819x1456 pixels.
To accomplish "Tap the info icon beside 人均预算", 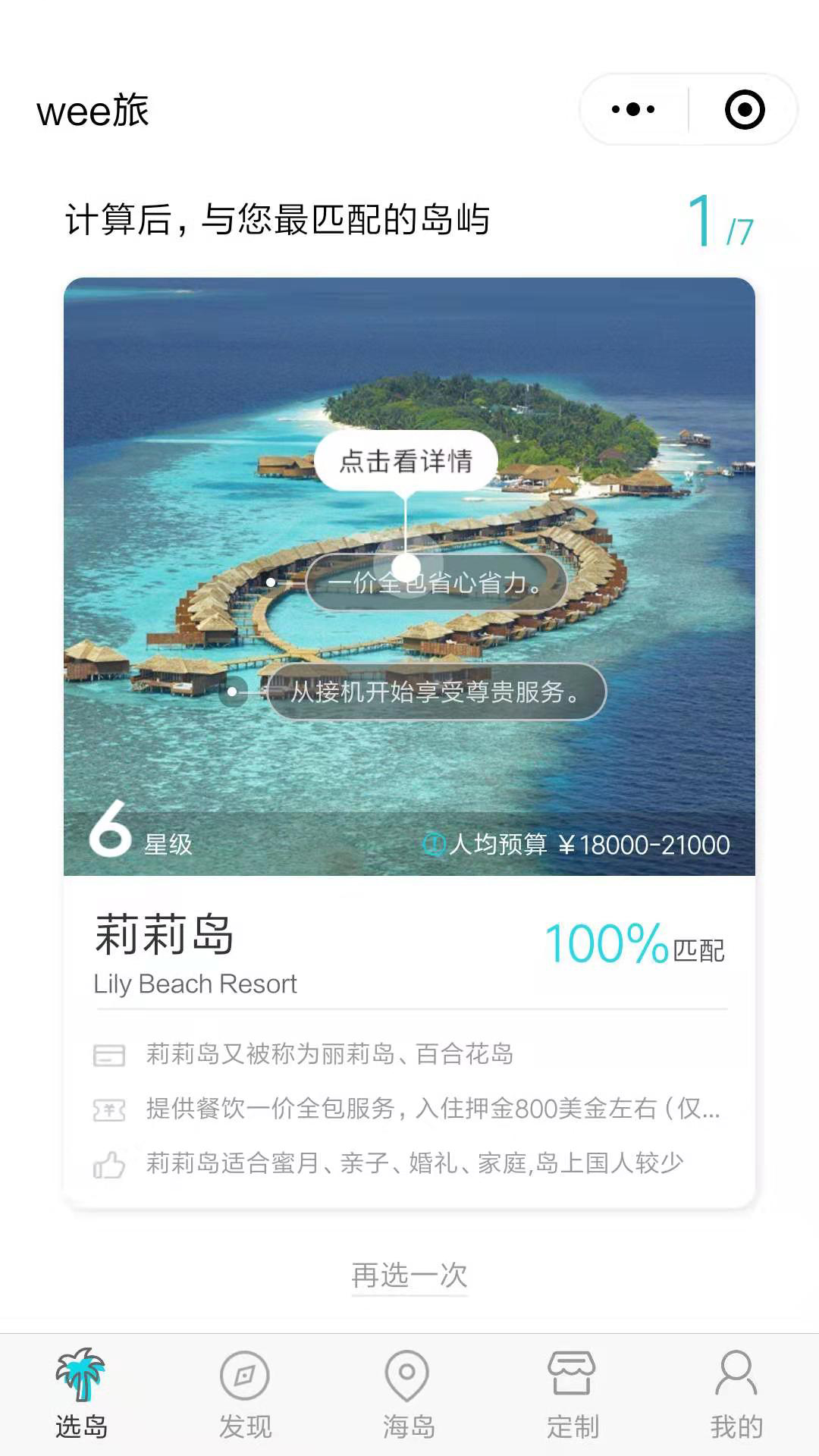I will [433, 844].
